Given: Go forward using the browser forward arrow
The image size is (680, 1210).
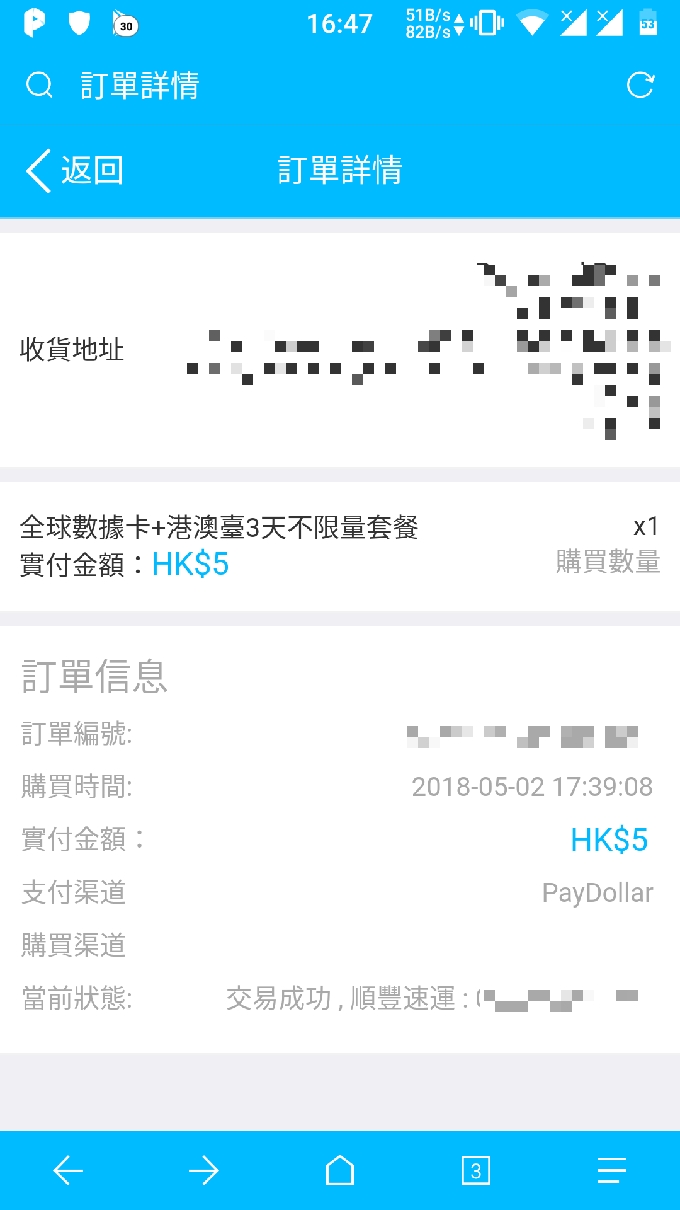Looking at the screenshot, I should 204,1170.
